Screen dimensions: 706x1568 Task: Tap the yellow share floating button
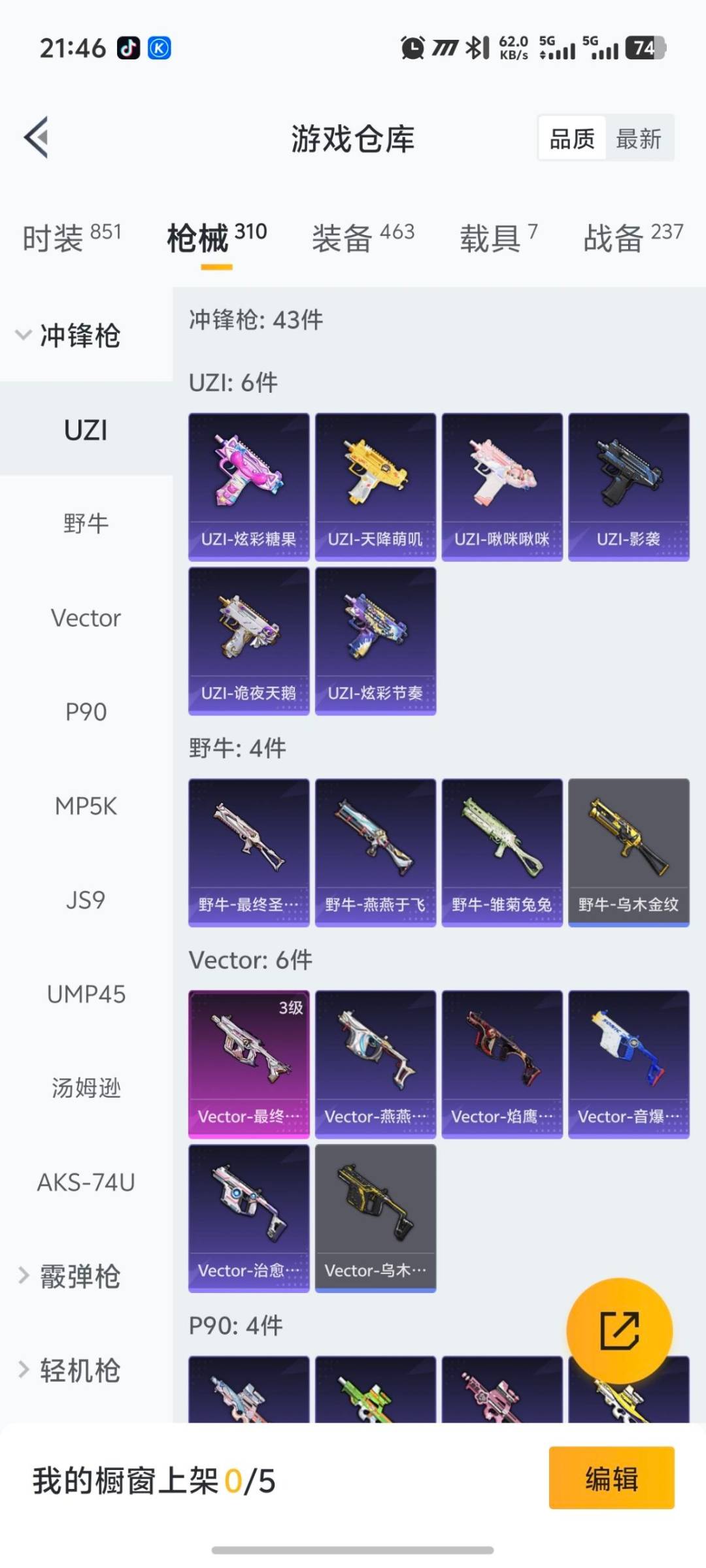[x=619, y=1330]
